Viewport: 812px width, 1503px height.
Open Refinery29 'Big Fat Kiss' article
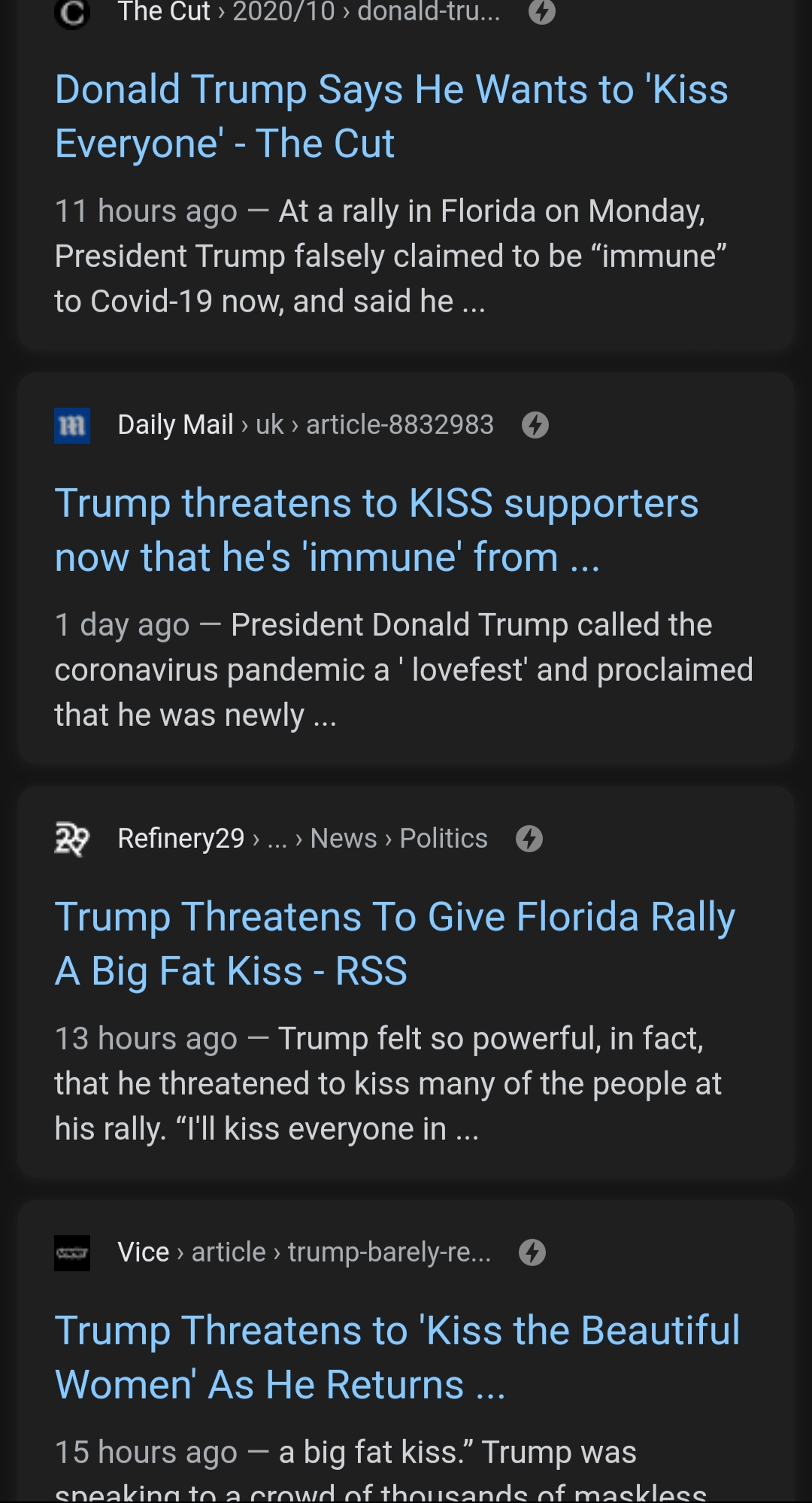395,944
